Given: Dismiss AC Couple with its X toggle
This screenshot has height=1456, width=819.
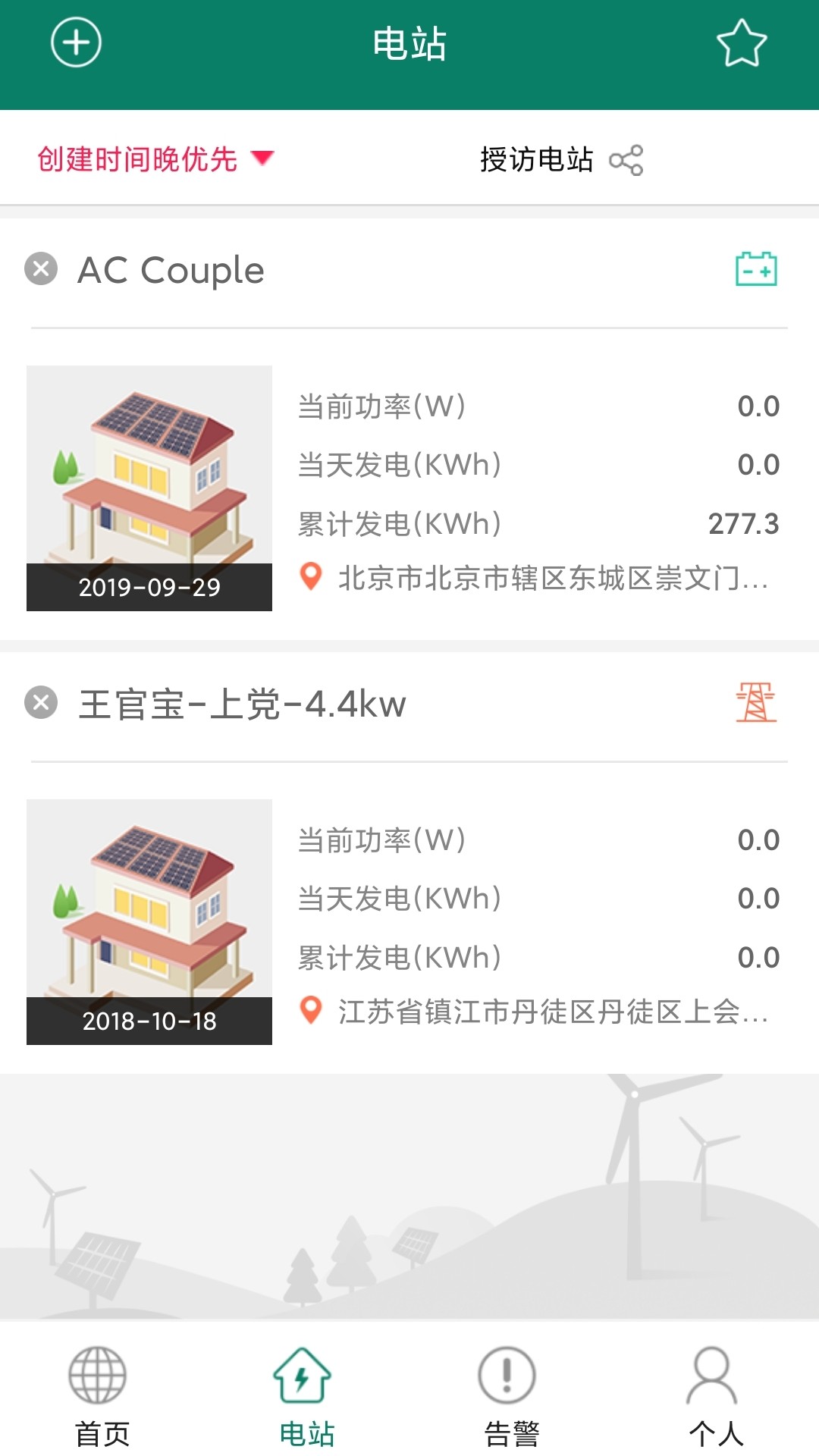Looking at the screenshot, I should (x=42, y=269).
